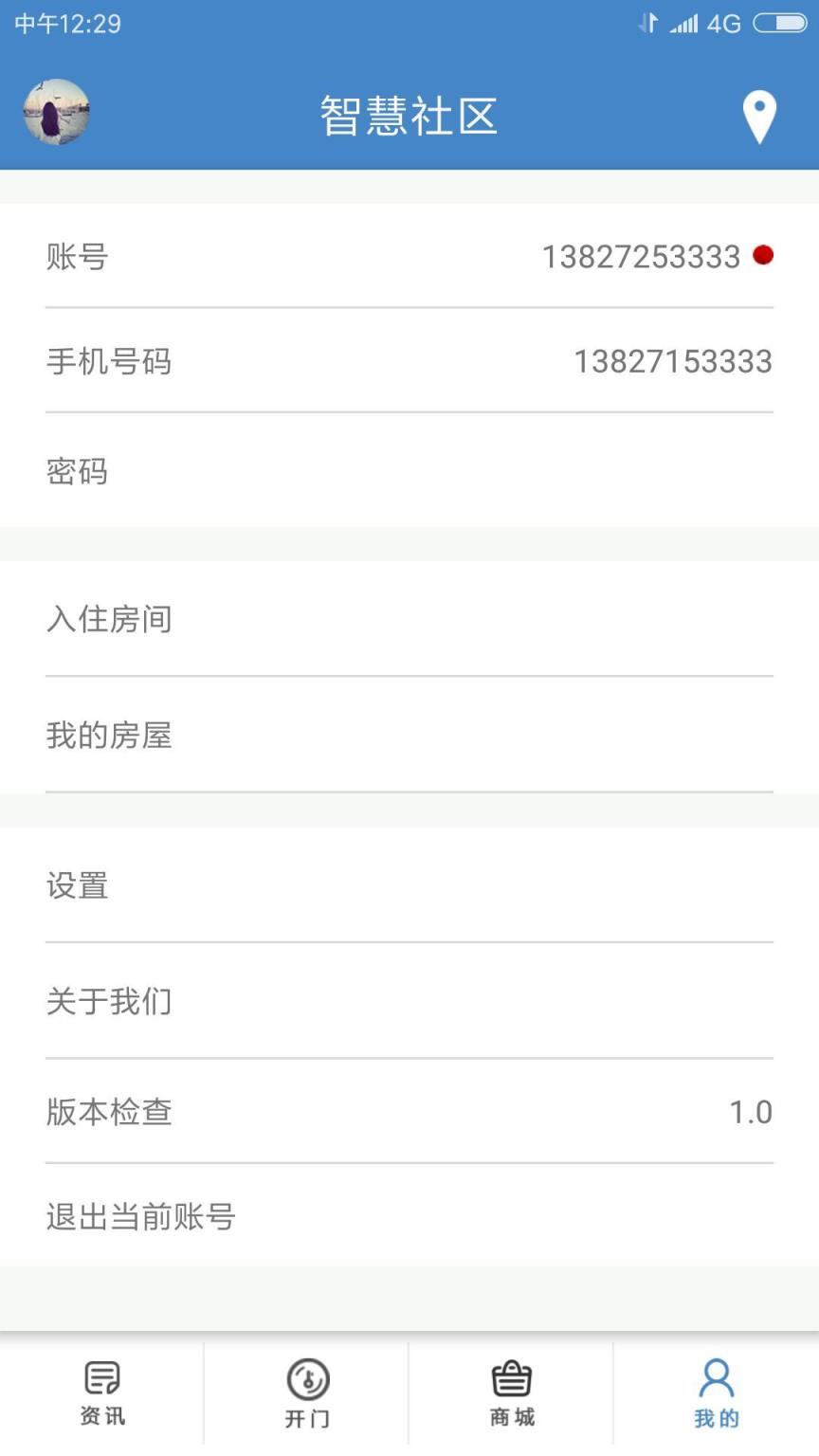Tap the battery indicator in status bar

pos(781,23)
